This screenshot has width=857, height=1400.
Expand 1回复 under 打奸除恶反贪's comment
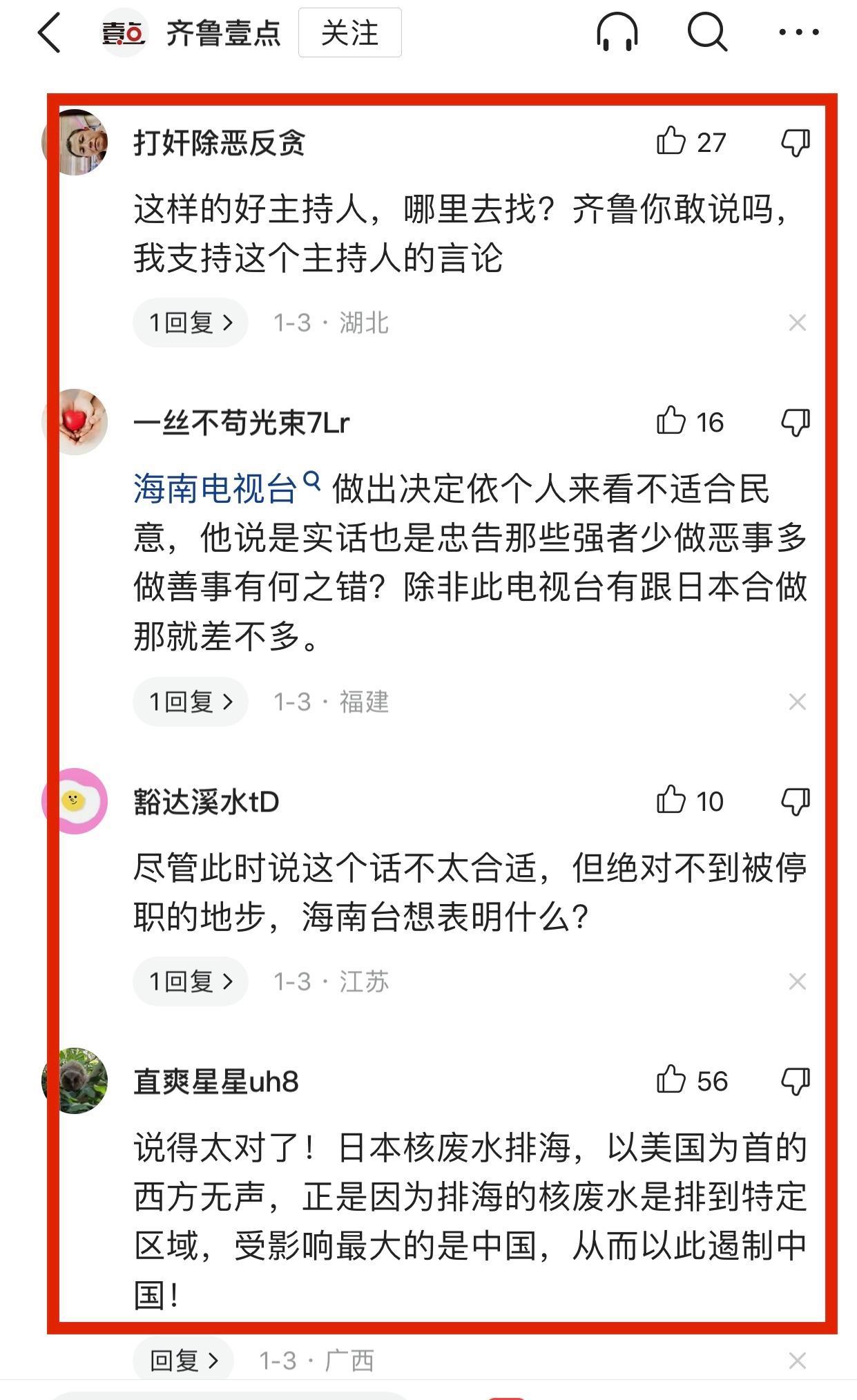[x=191, y=323]
